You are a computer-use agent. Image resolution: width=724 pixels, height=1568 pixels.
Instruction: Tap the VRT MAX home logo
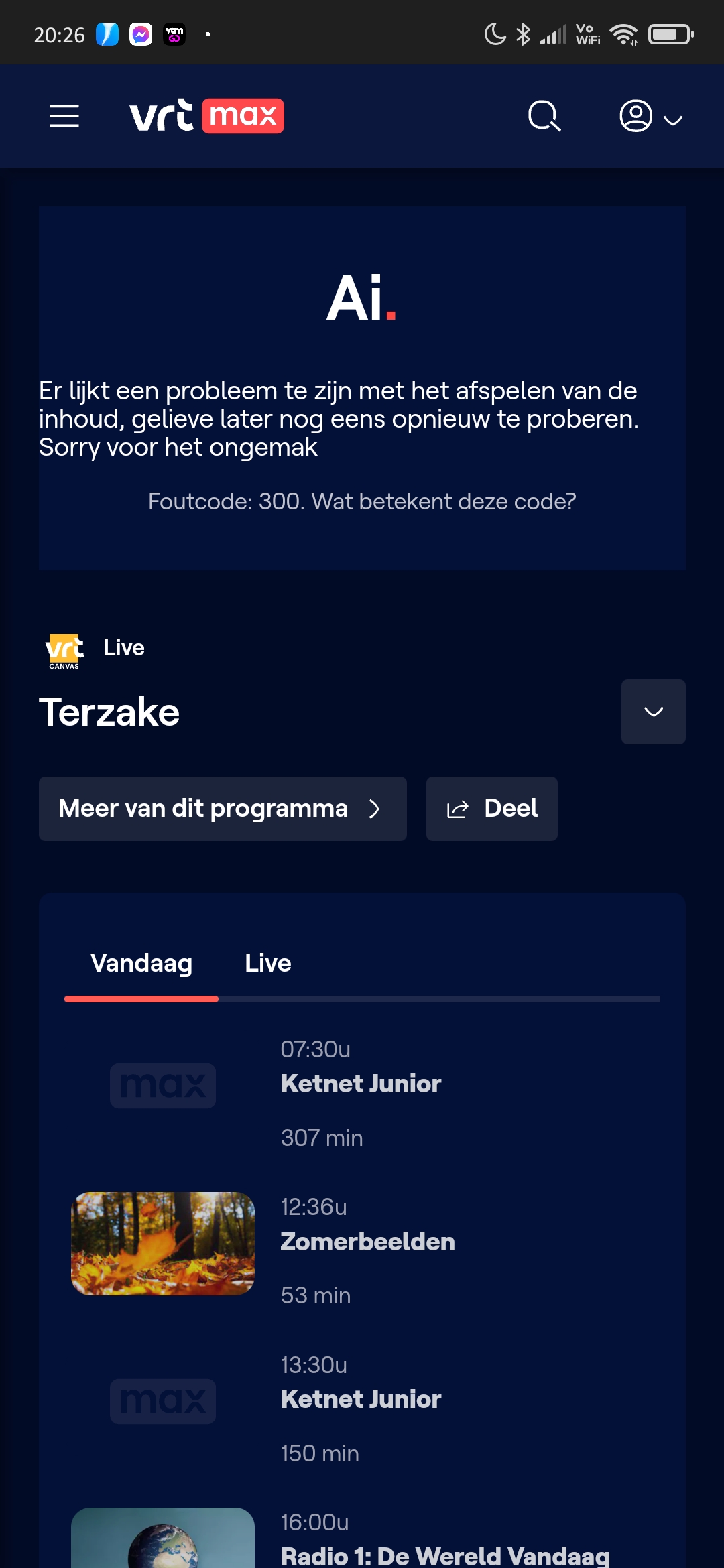tap(206, 116)
